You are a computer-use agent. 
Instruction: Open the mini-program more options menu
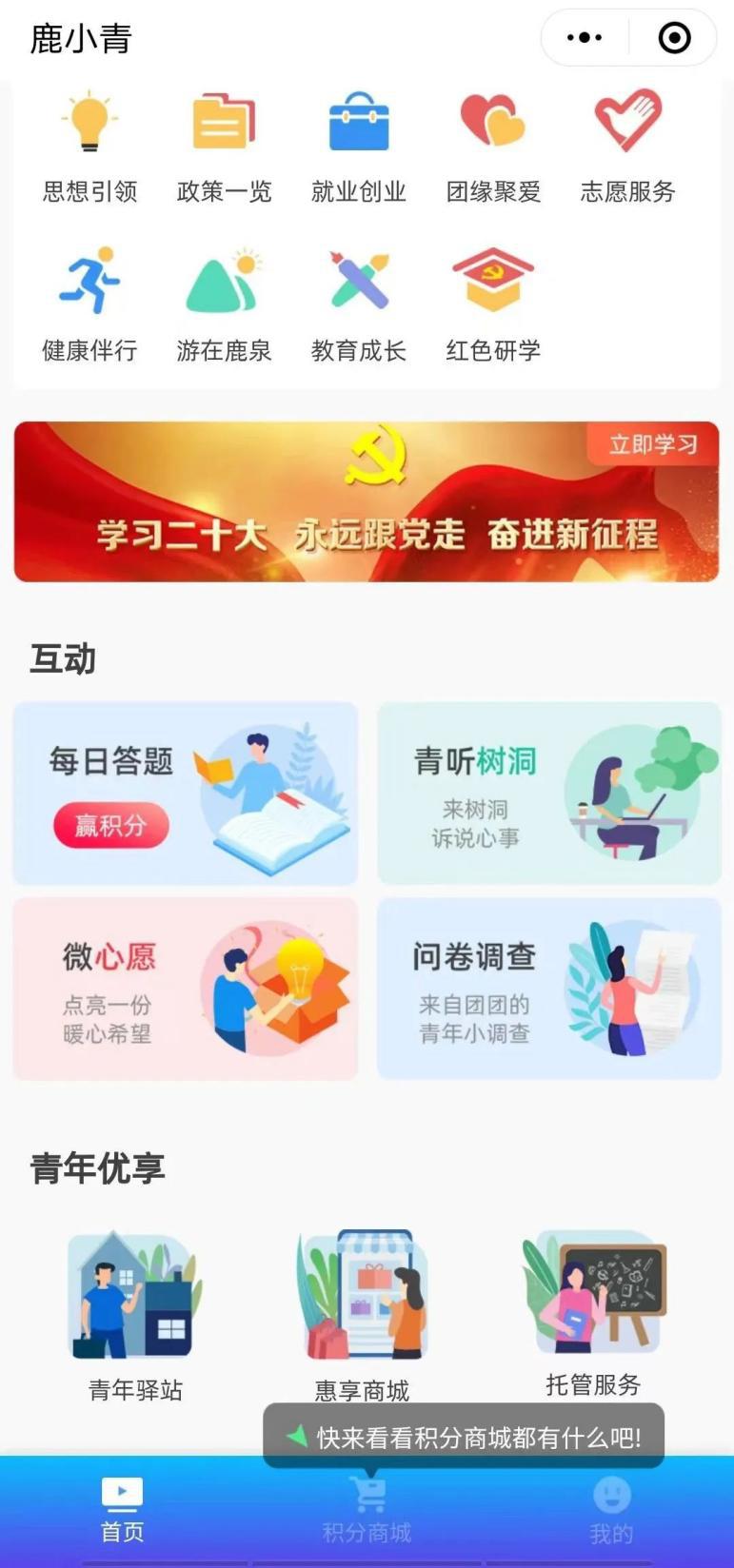pos(584,37)
